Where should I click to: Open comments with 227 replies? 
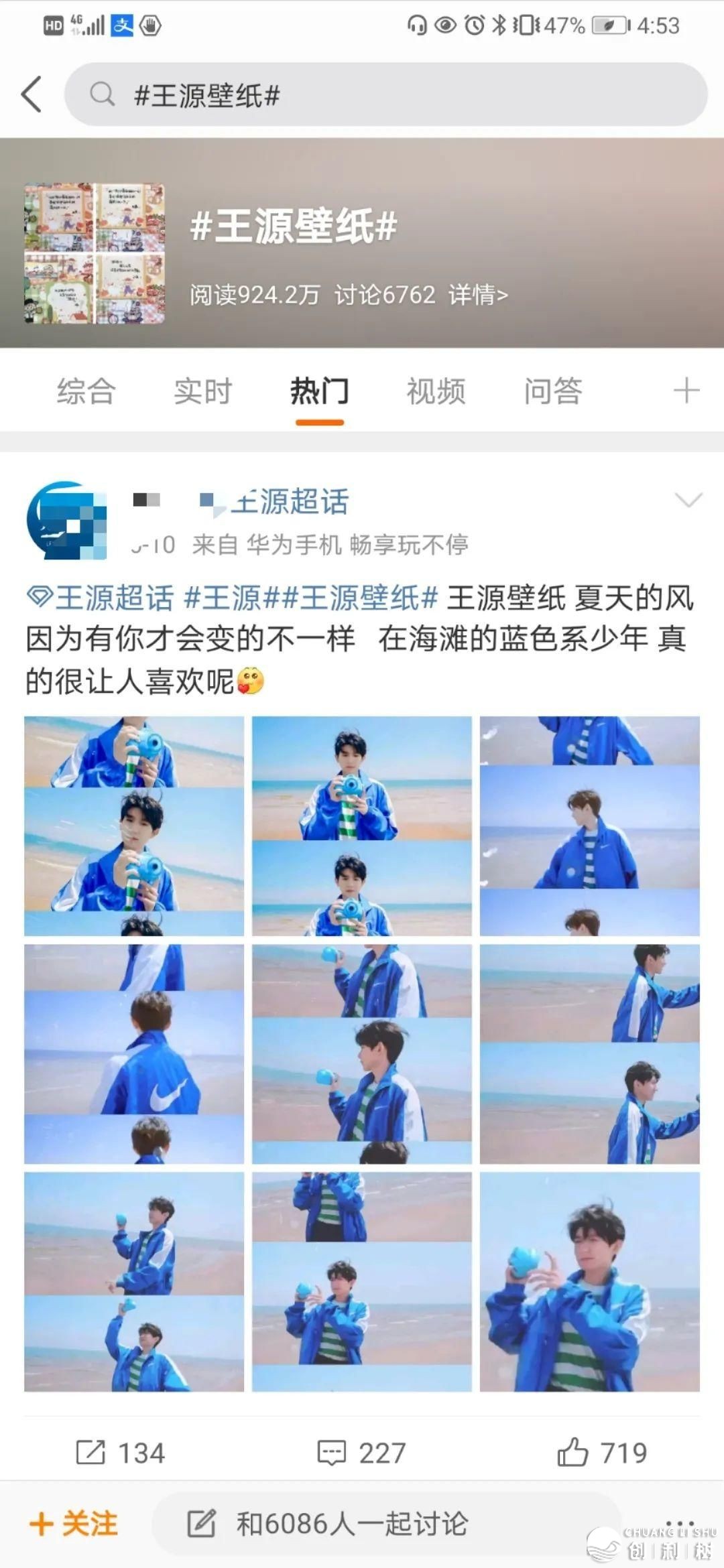[361, 1453]
